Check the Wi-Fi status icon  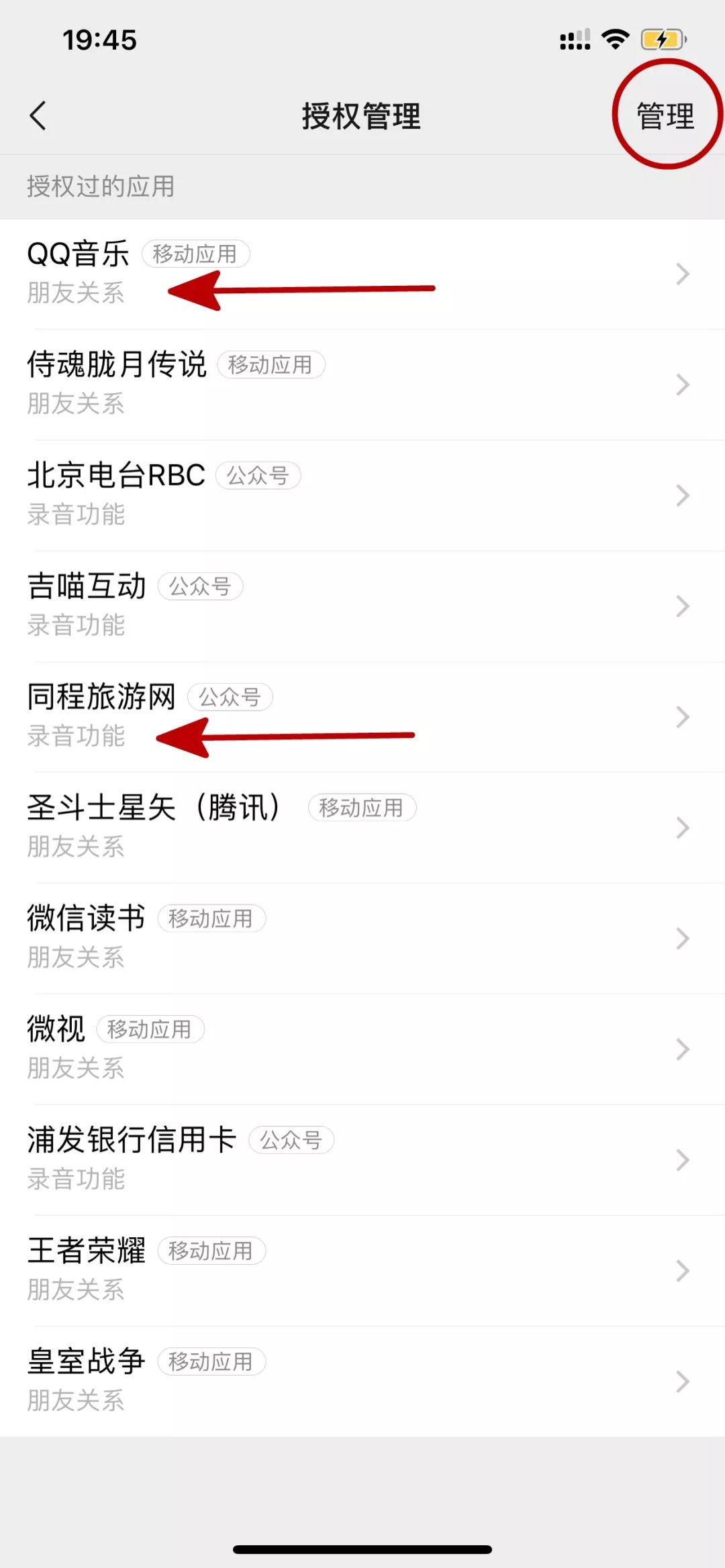[614, 40]
